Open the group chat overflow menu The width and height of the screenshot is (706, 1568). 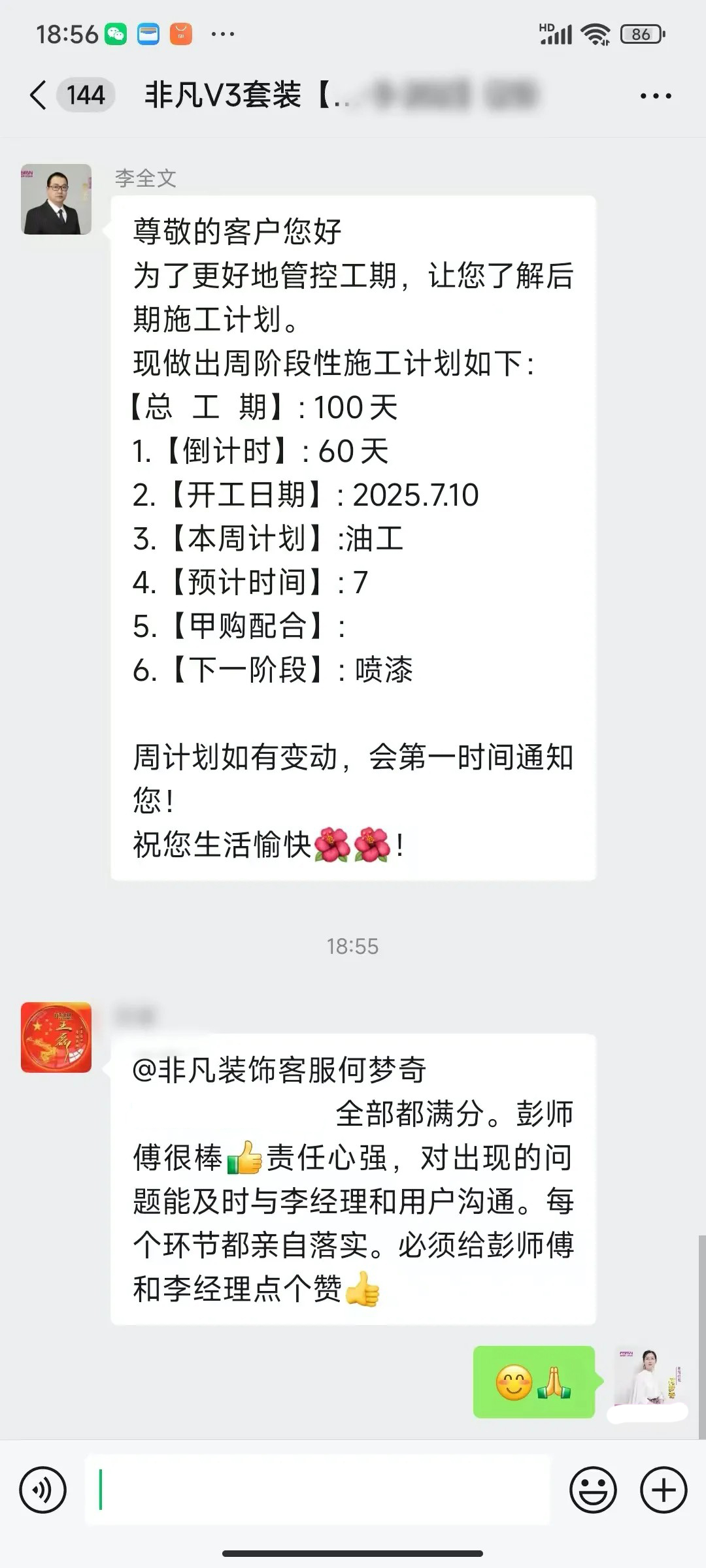(x=656, y=96)
